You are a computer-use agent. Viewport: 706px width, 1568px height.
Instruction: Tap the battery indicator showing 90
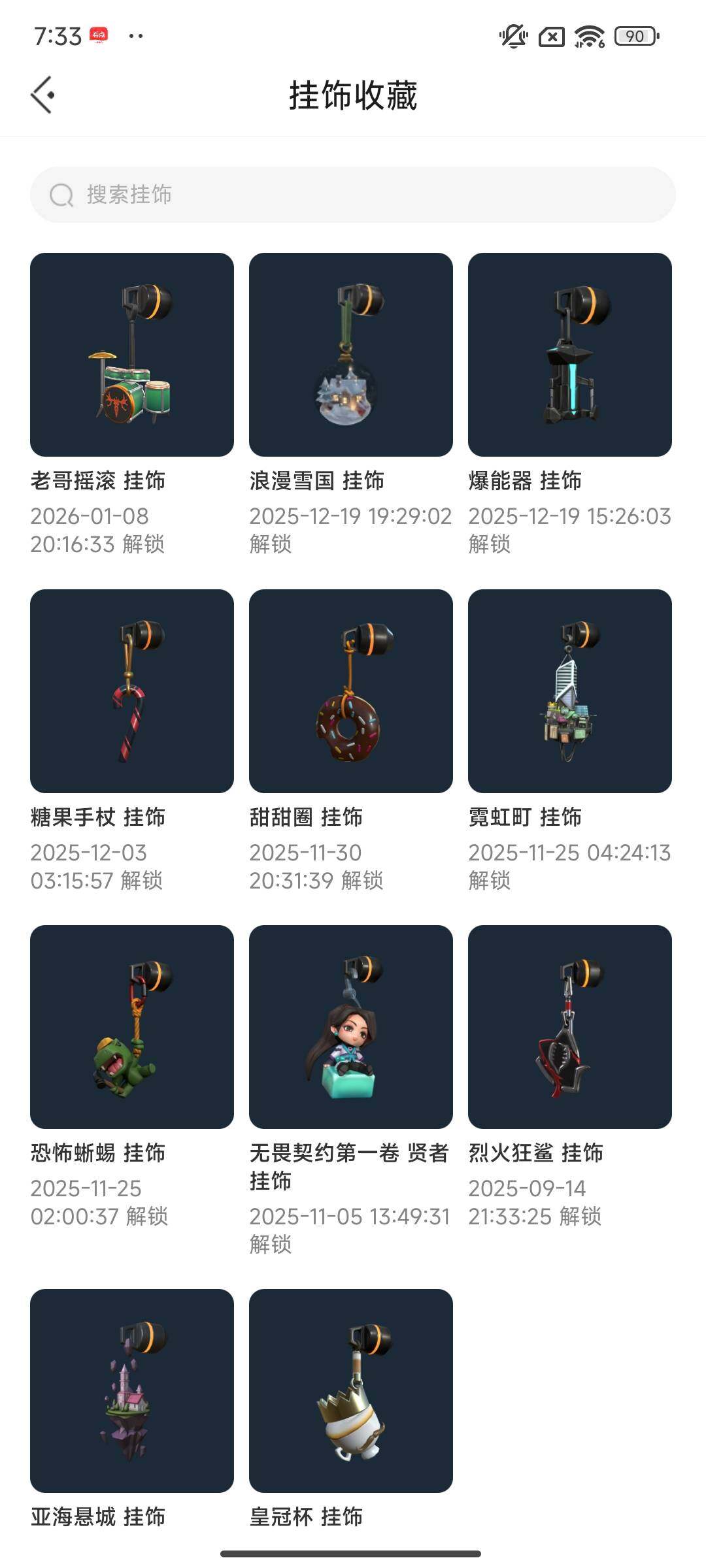coord(632,37)
